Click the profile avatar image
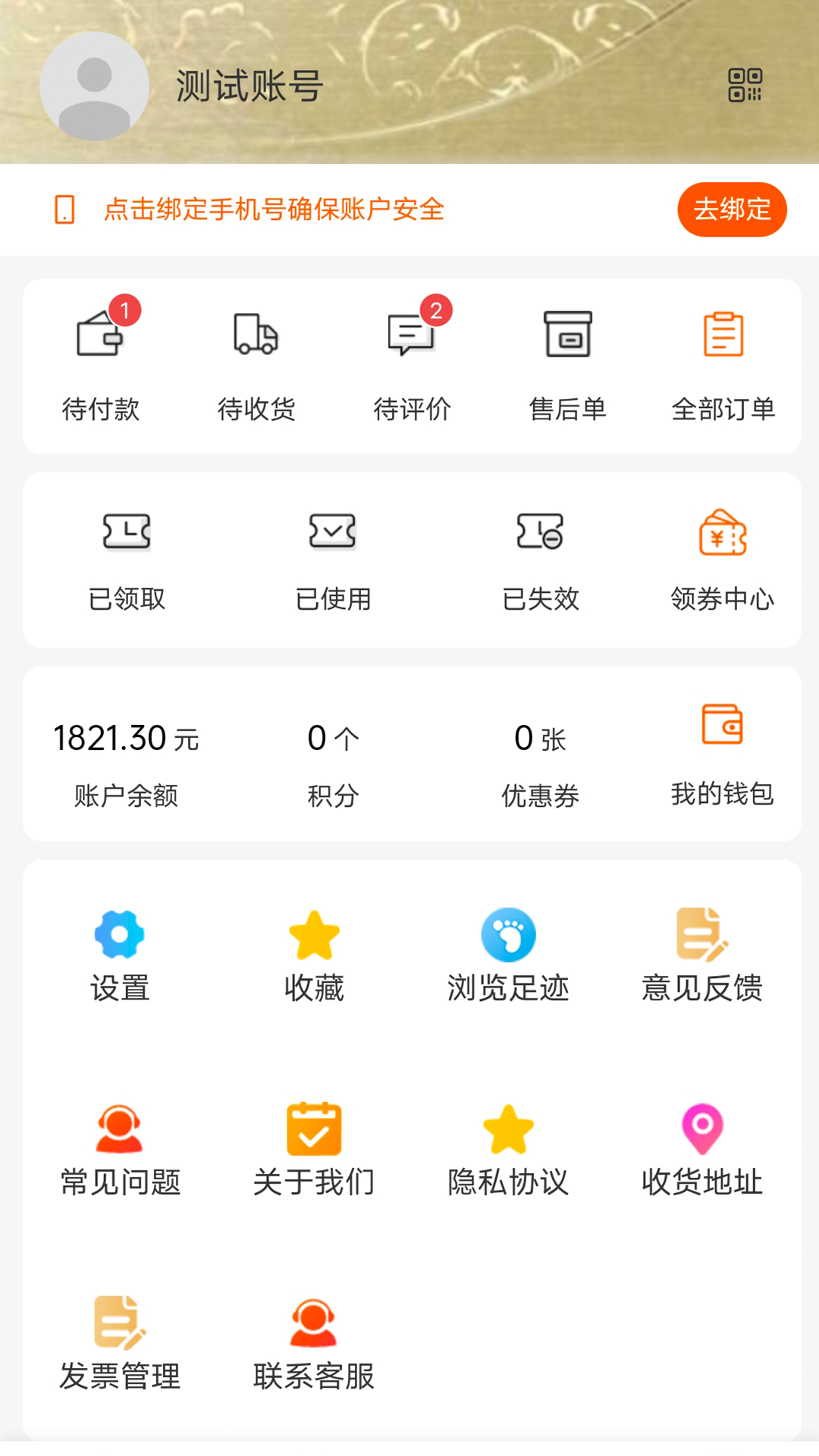 pos(93,86)
